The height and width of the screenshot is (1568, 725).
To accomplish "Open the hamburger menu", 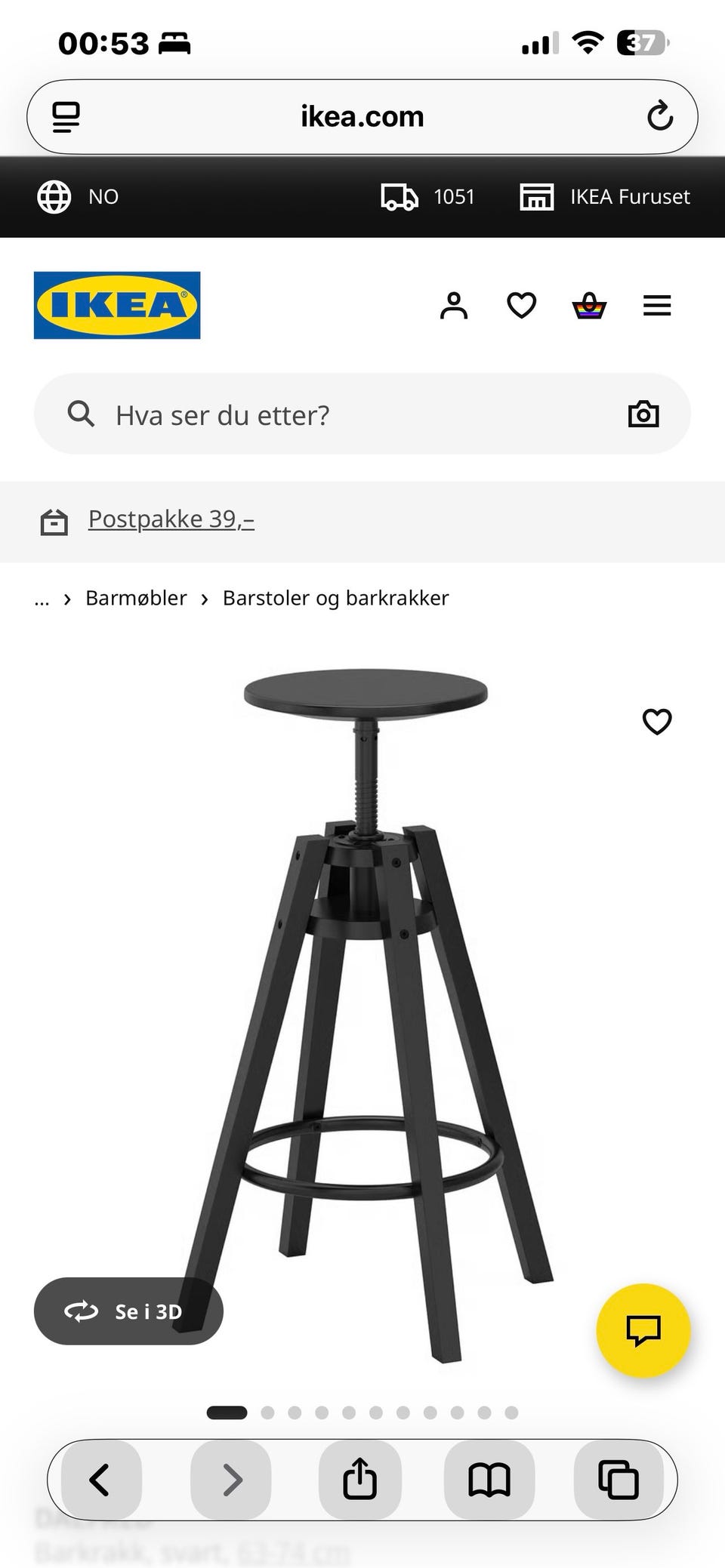I will tap(656, 305).
